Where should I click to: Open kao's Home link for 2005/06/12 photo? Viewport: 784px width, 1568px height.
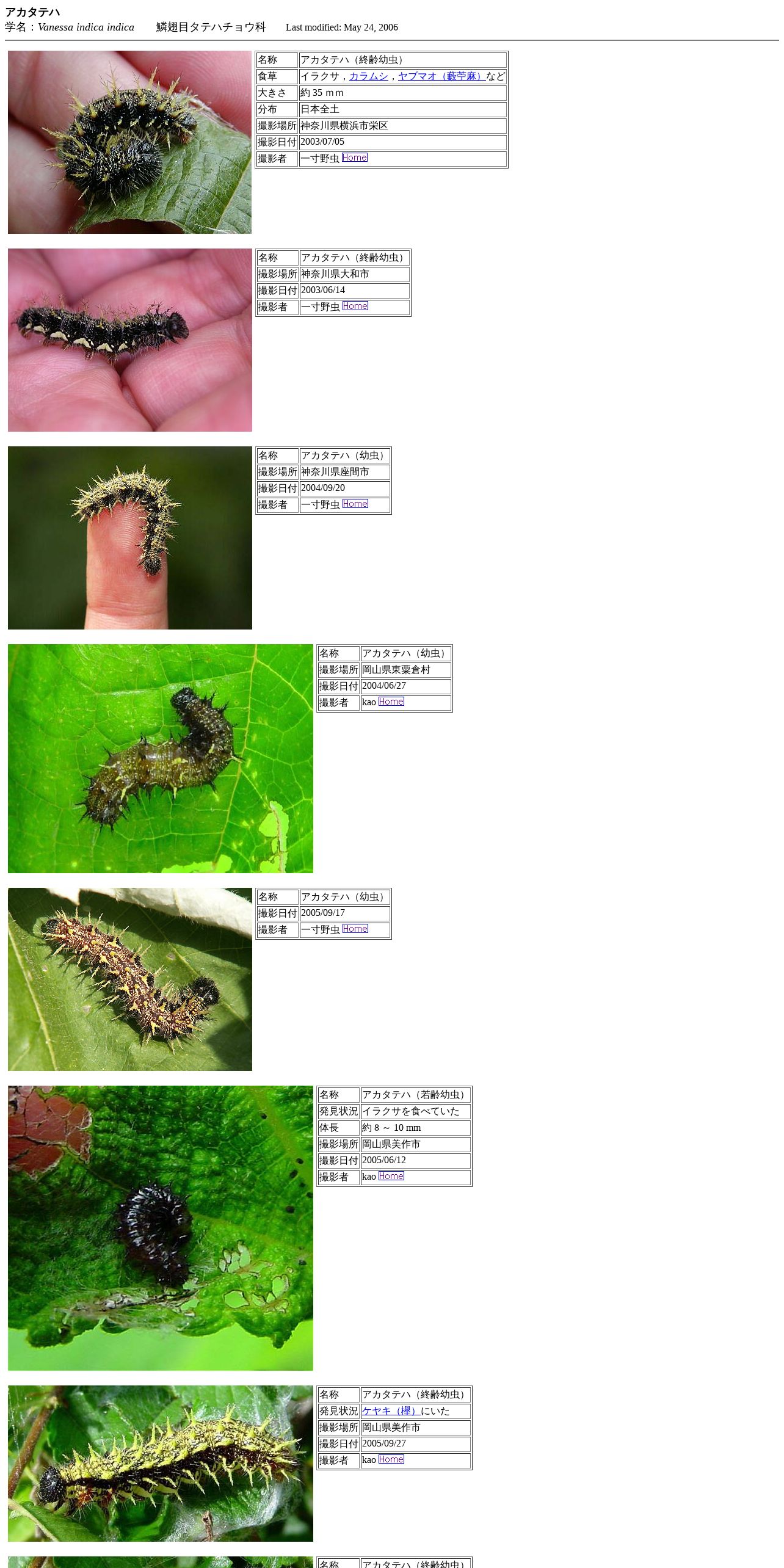[x=391, y=1176]
